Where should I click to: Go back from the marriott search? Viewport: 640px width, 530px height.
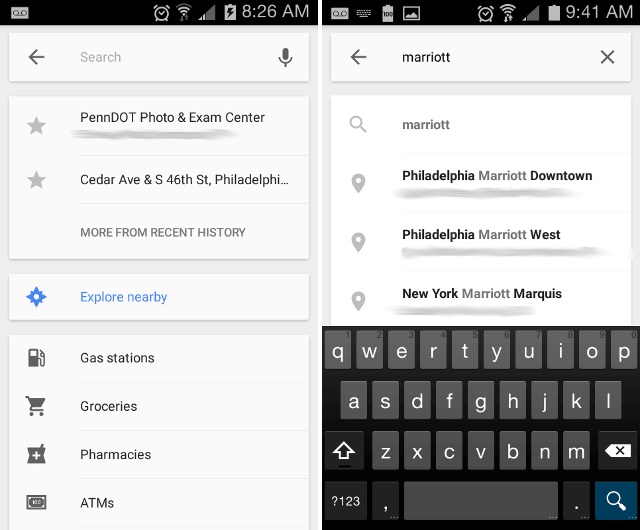tap(359, 58)
